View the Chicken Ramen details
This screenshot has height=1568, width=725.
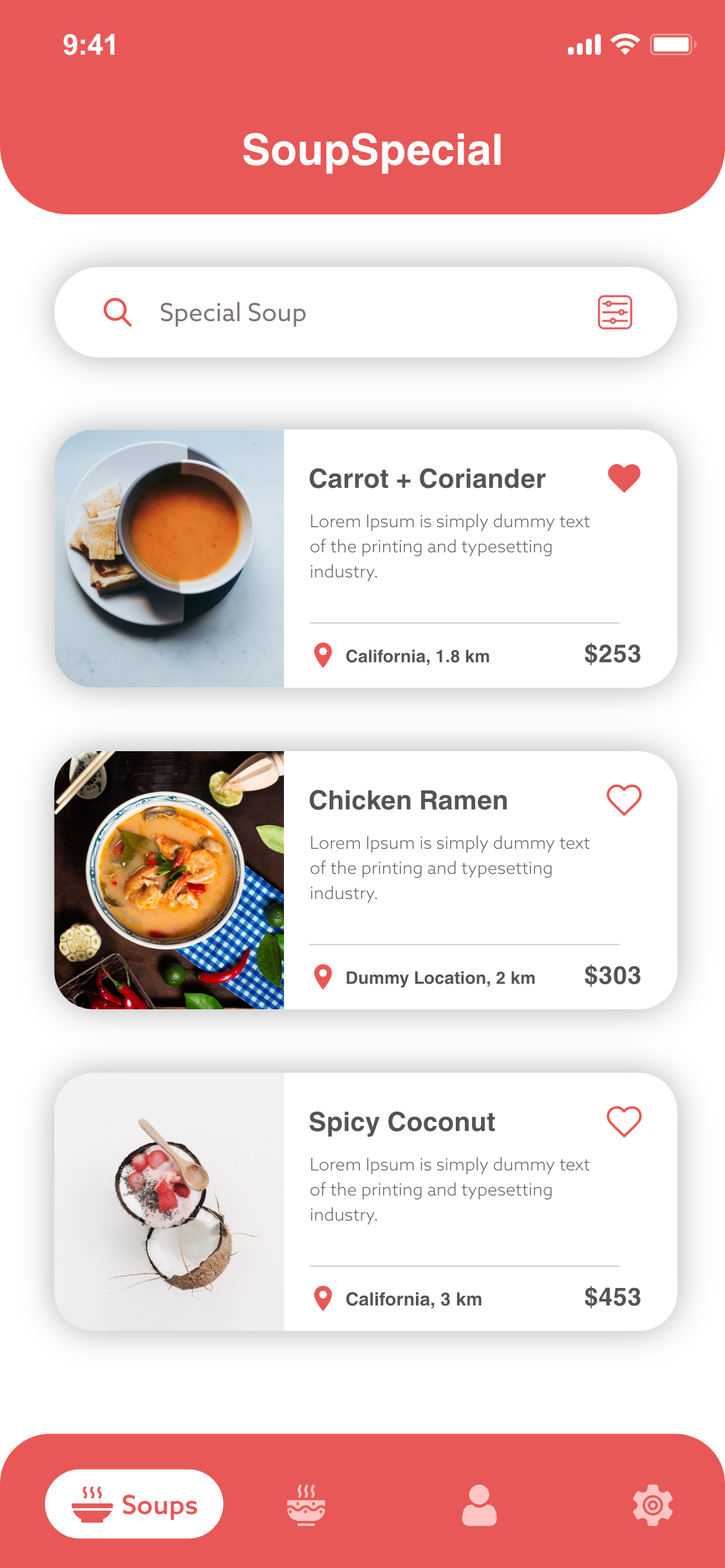(408, 801)
